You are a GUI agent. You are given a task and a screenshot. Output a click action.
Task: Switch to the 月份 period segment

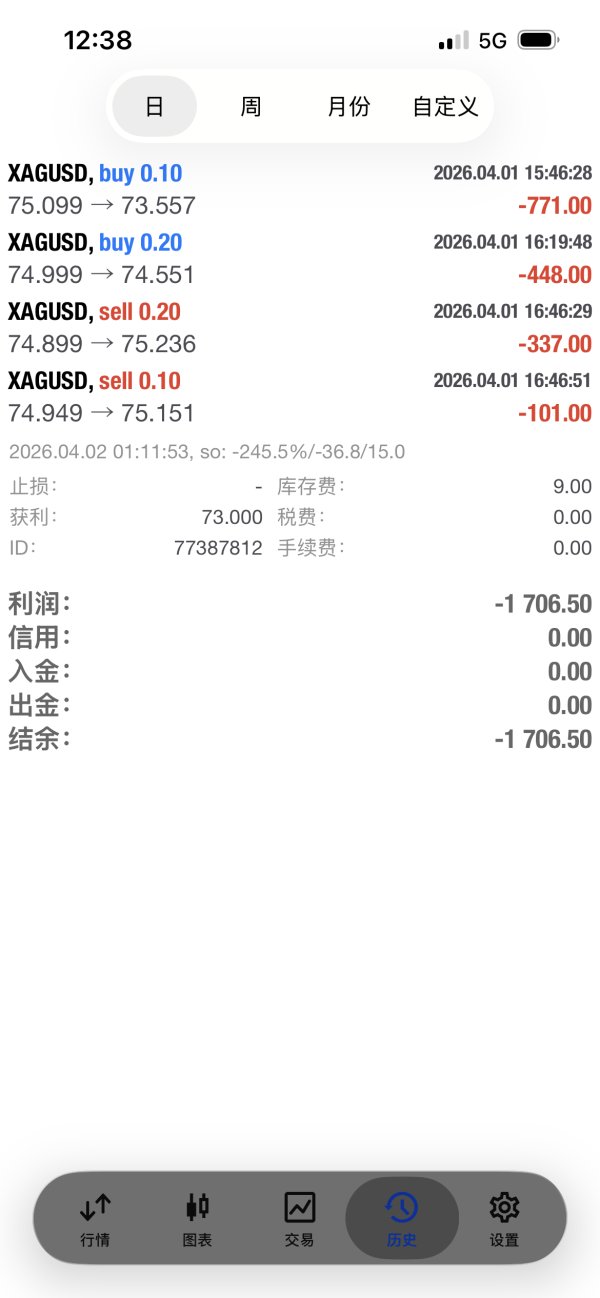(348, 106)
